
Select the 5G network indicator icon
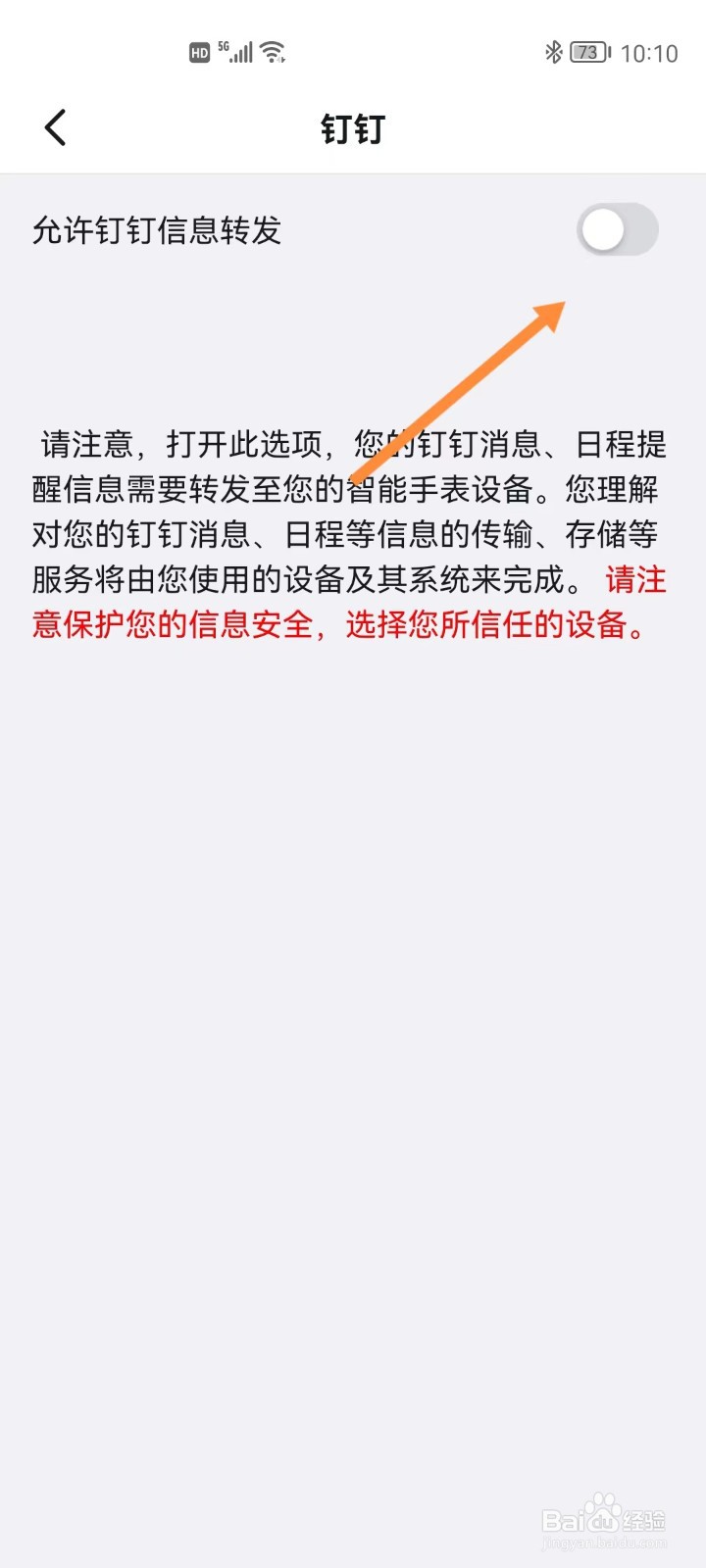(x=223, y=45)
